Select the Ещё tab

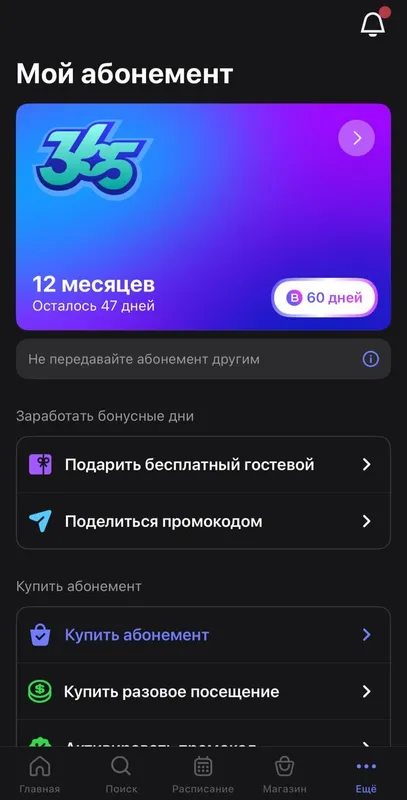click(366, 774)
